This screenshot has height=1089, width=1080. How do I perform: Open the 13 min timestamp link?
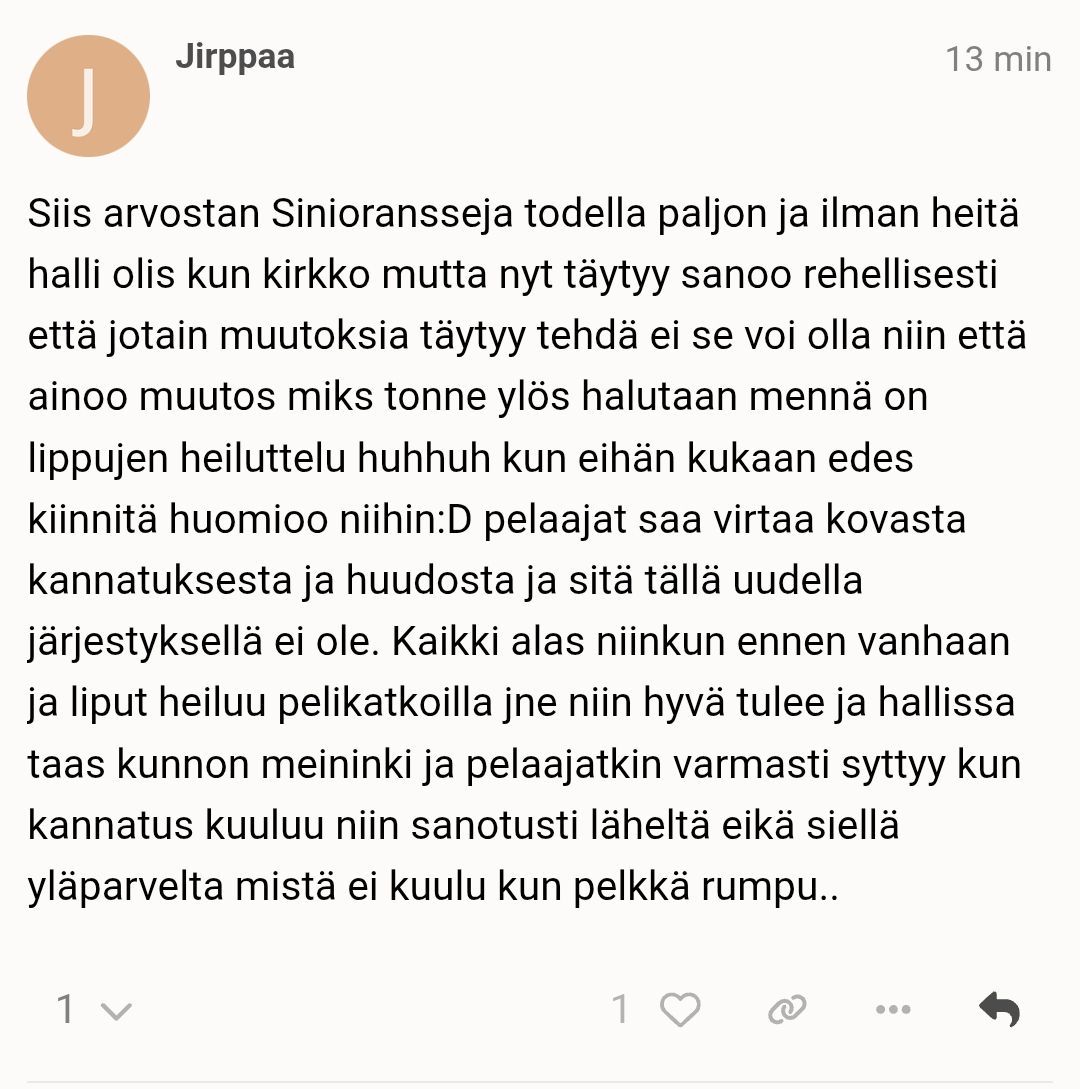(998, 59)
